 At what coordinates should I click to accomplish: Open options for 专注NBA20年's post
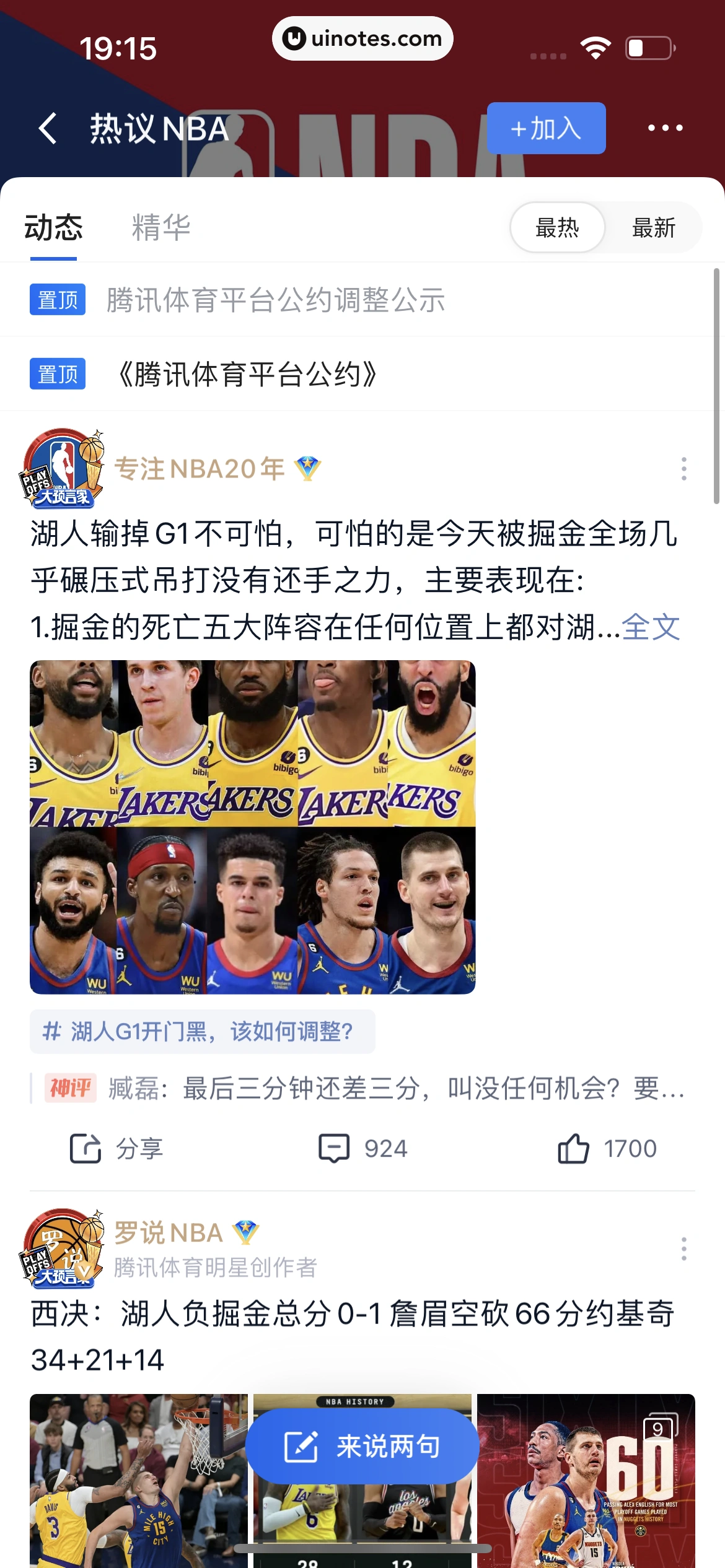(x=683, y=469)
